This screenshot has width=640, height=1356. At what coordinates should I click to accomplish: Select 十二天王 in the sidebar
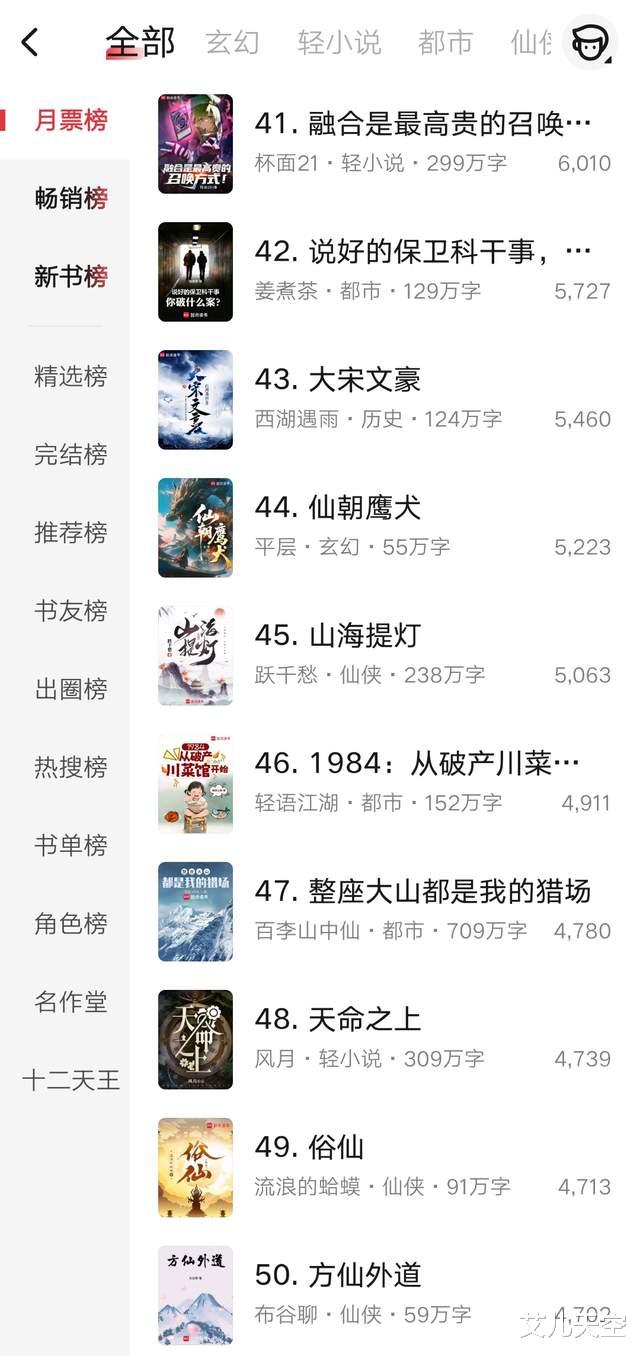[x=70, y=1080]
